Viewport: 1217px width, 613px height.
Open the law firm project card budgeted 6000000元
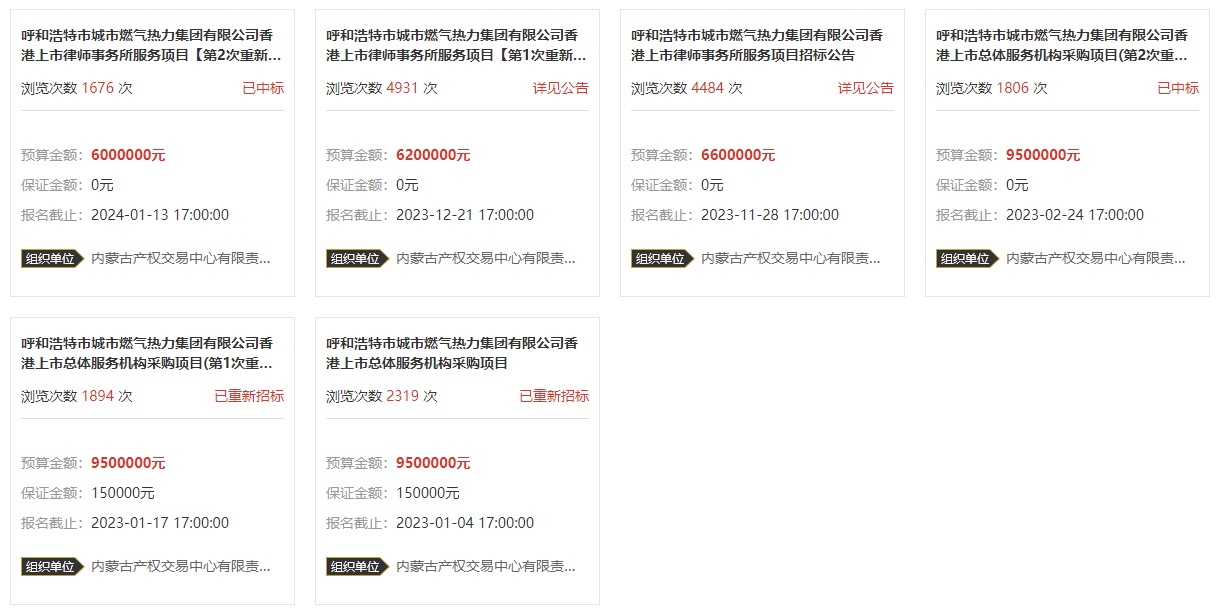tap(152, 45)
